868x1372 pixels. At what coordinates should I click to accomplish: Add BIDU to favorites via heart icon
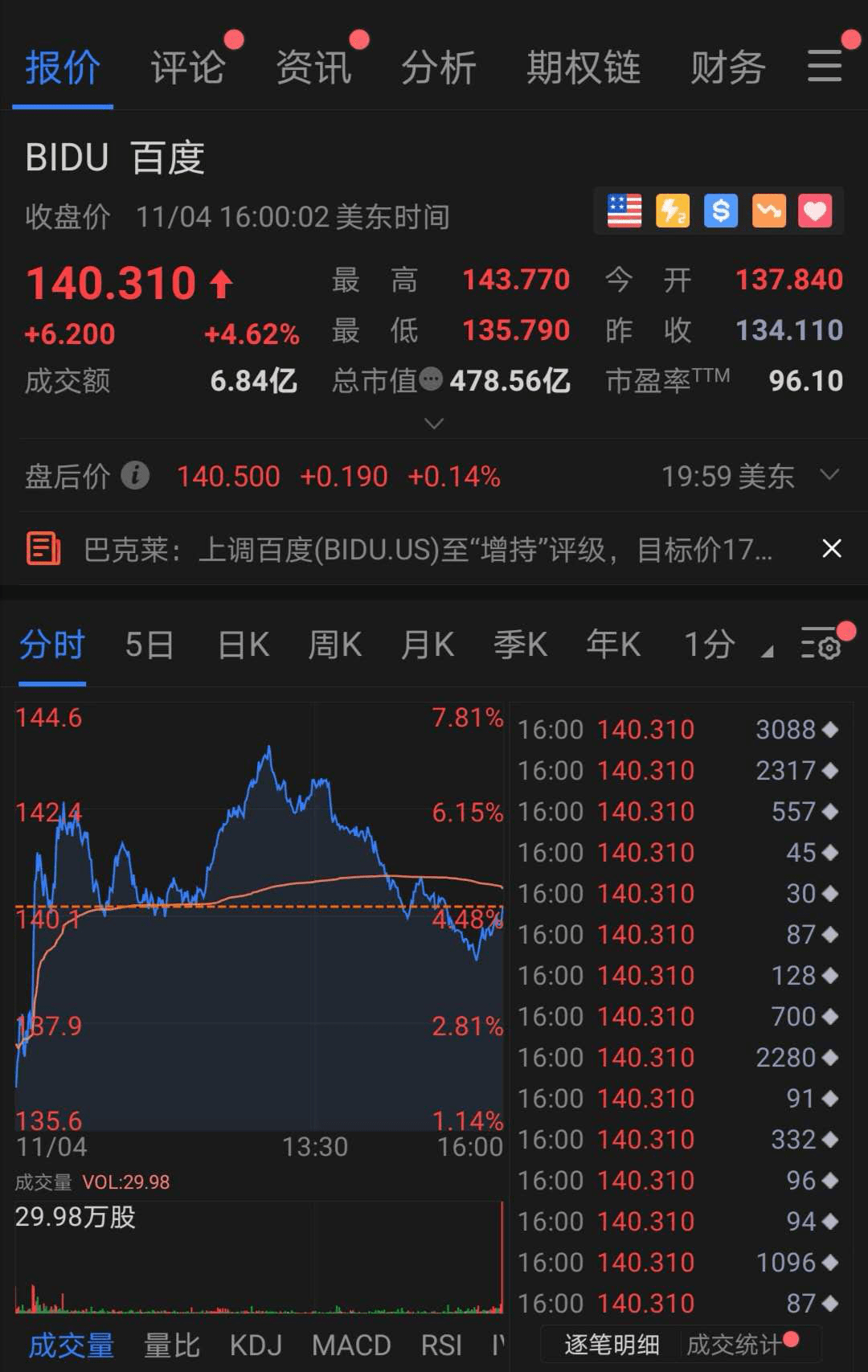tap(814, 211)
